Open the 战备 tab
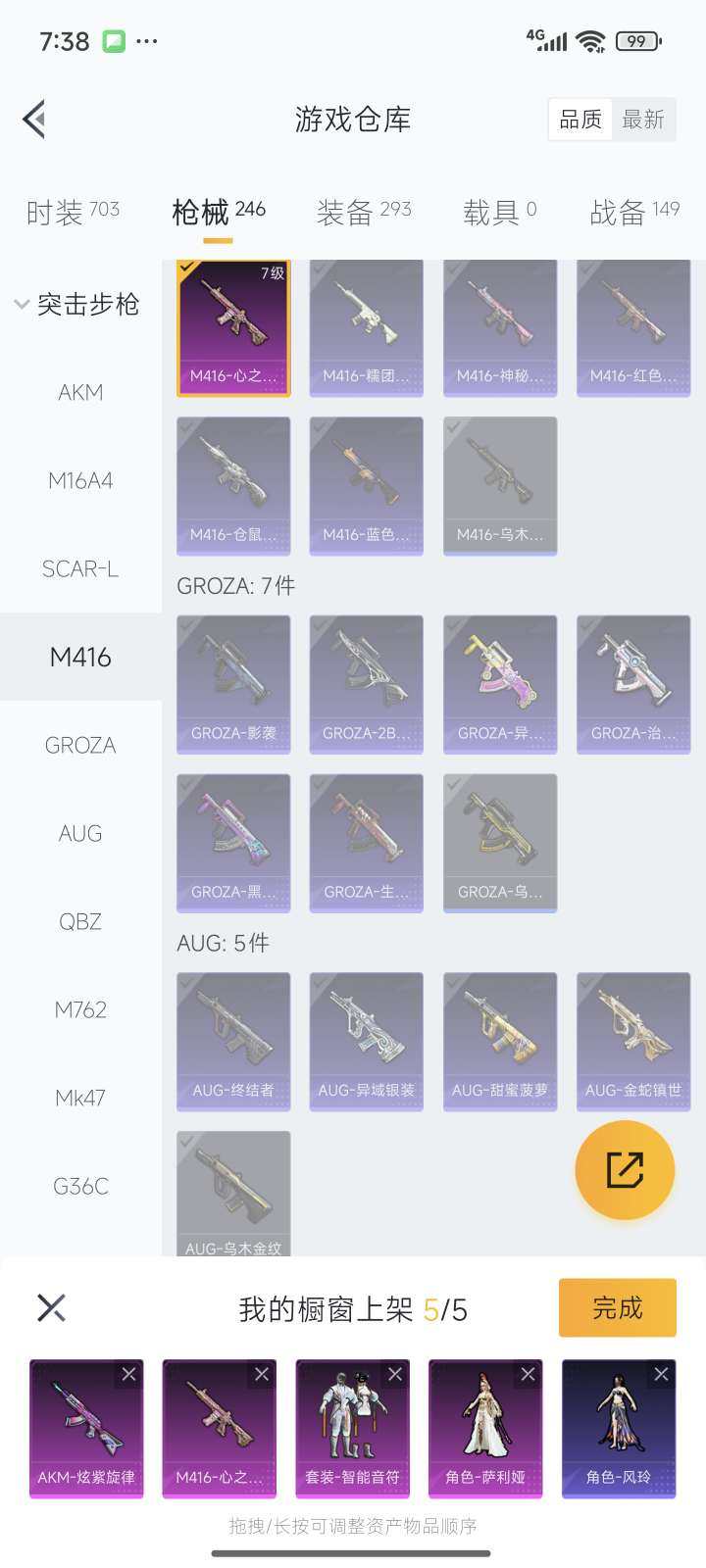Image resolution: width=706 pixels, height=1568 pixels. point(633,211)
